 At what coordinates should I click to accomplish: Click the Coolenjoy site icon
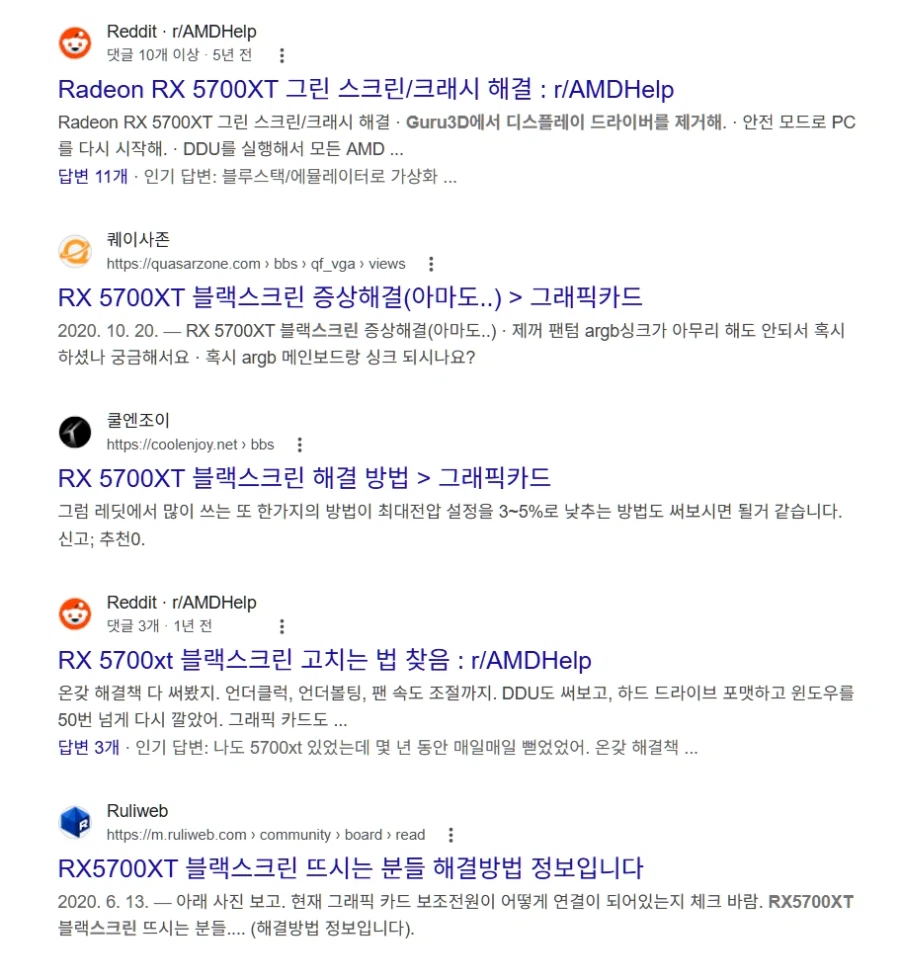(x=74, y=432)
